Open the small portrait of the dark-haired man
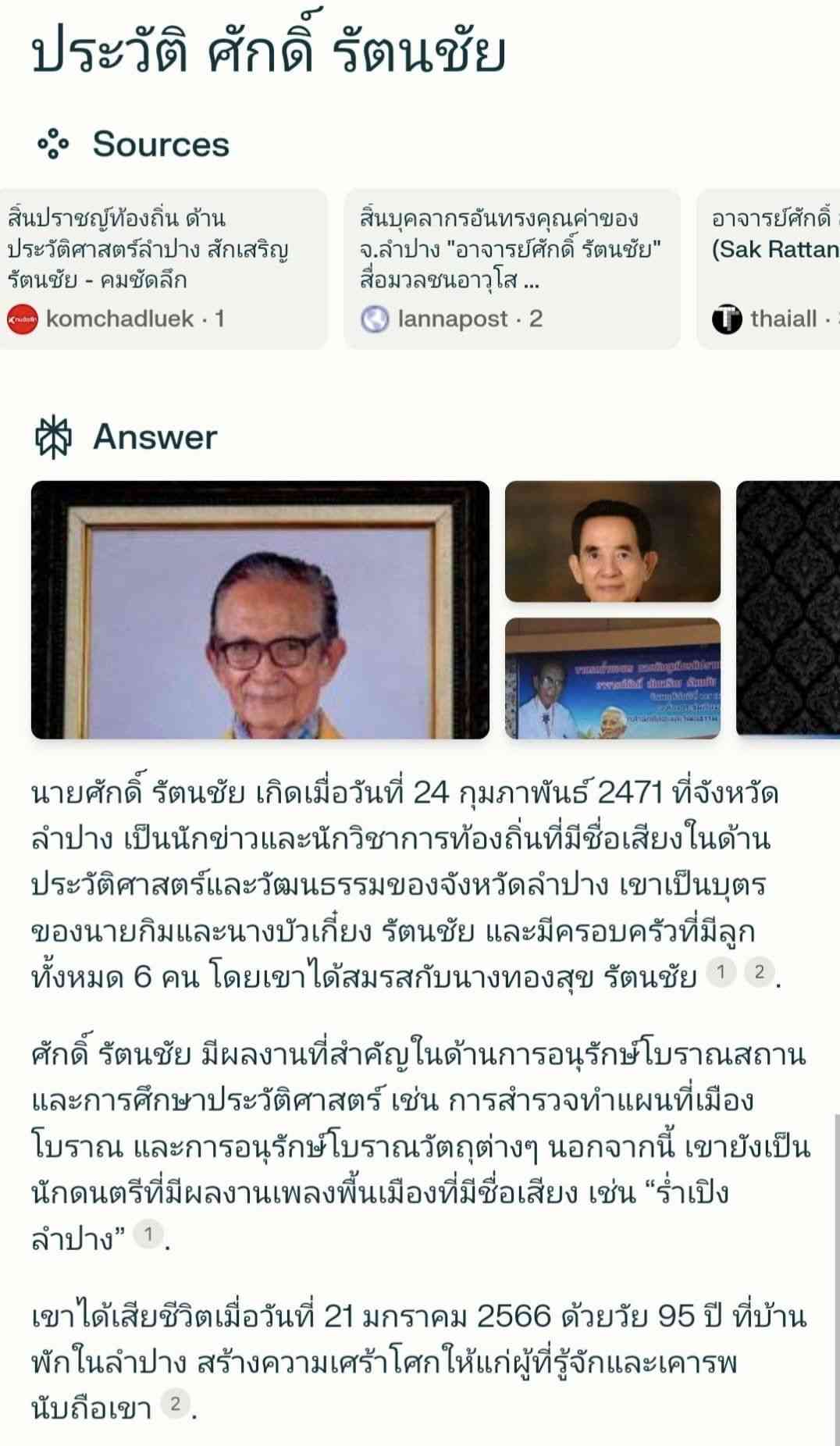This screenshot has width=840, height=1446. point(612,542)
